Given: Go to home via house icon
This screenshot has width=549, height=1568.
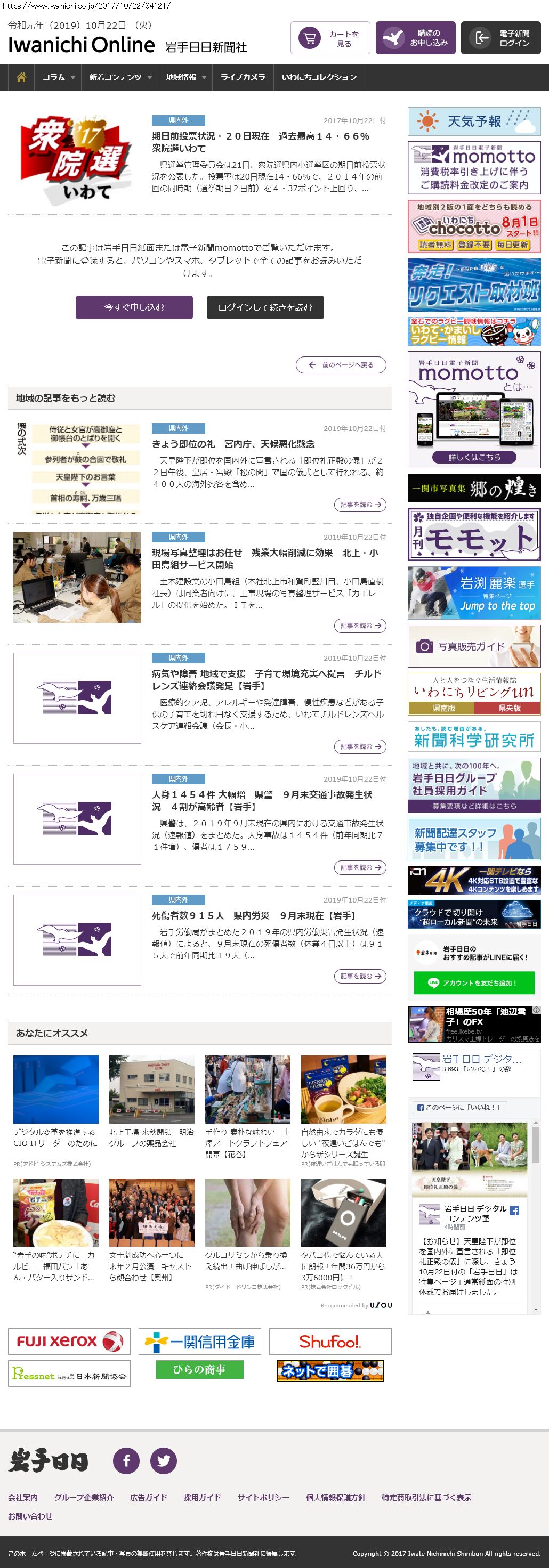Looking at the screenshot, I should 21,77.
